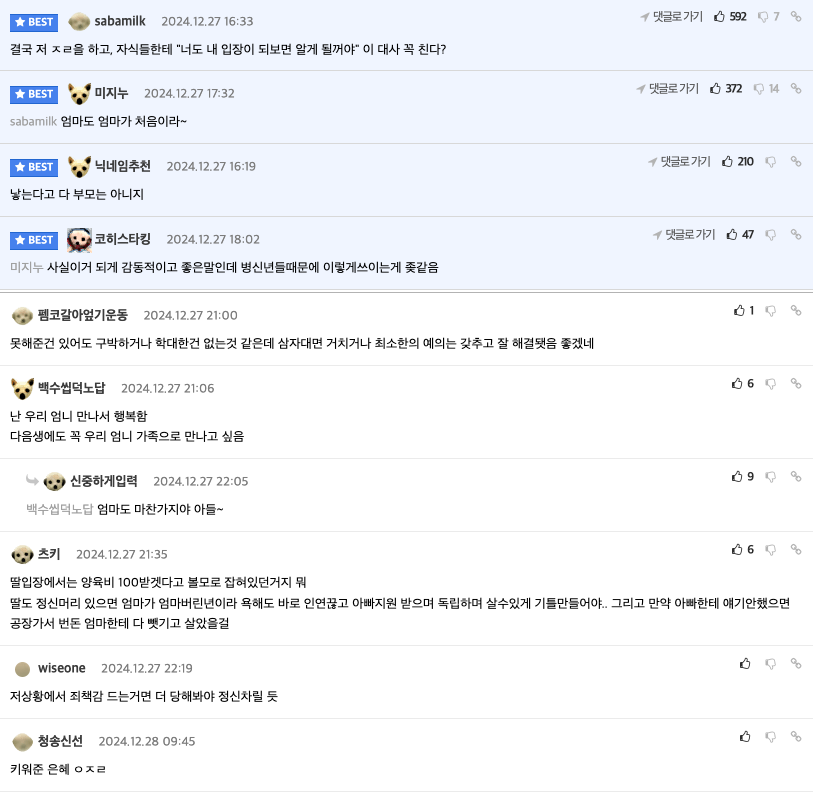Open 청송신선's user profile
The height and width of the screenshot is (798, 813).
pyautogui.click(x=60, y=741)
